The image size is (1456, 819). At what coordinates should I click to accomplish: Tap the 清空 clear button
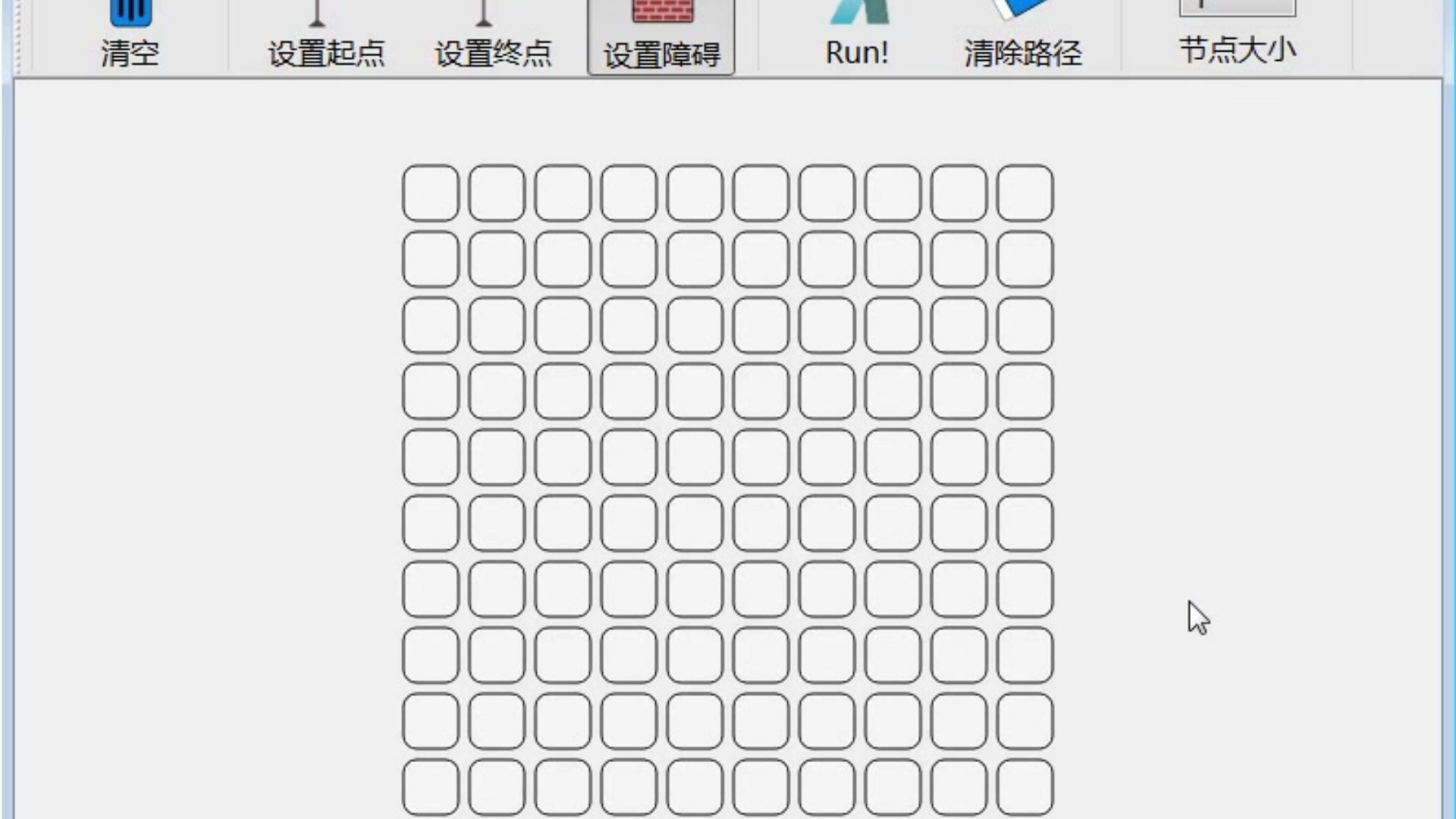point(130,34)
